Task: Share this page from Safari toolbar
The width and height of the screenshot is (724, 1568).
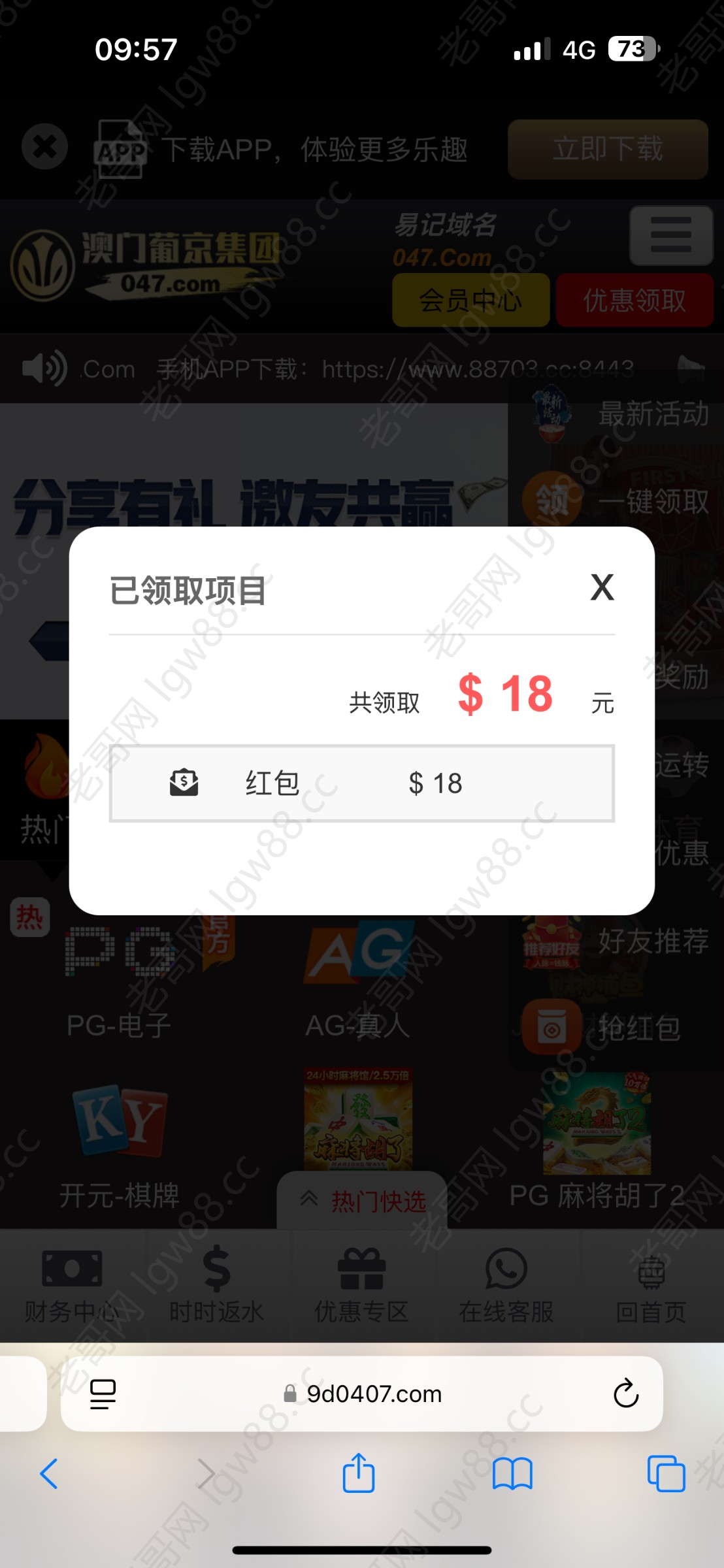Action: coord(359,1473)
